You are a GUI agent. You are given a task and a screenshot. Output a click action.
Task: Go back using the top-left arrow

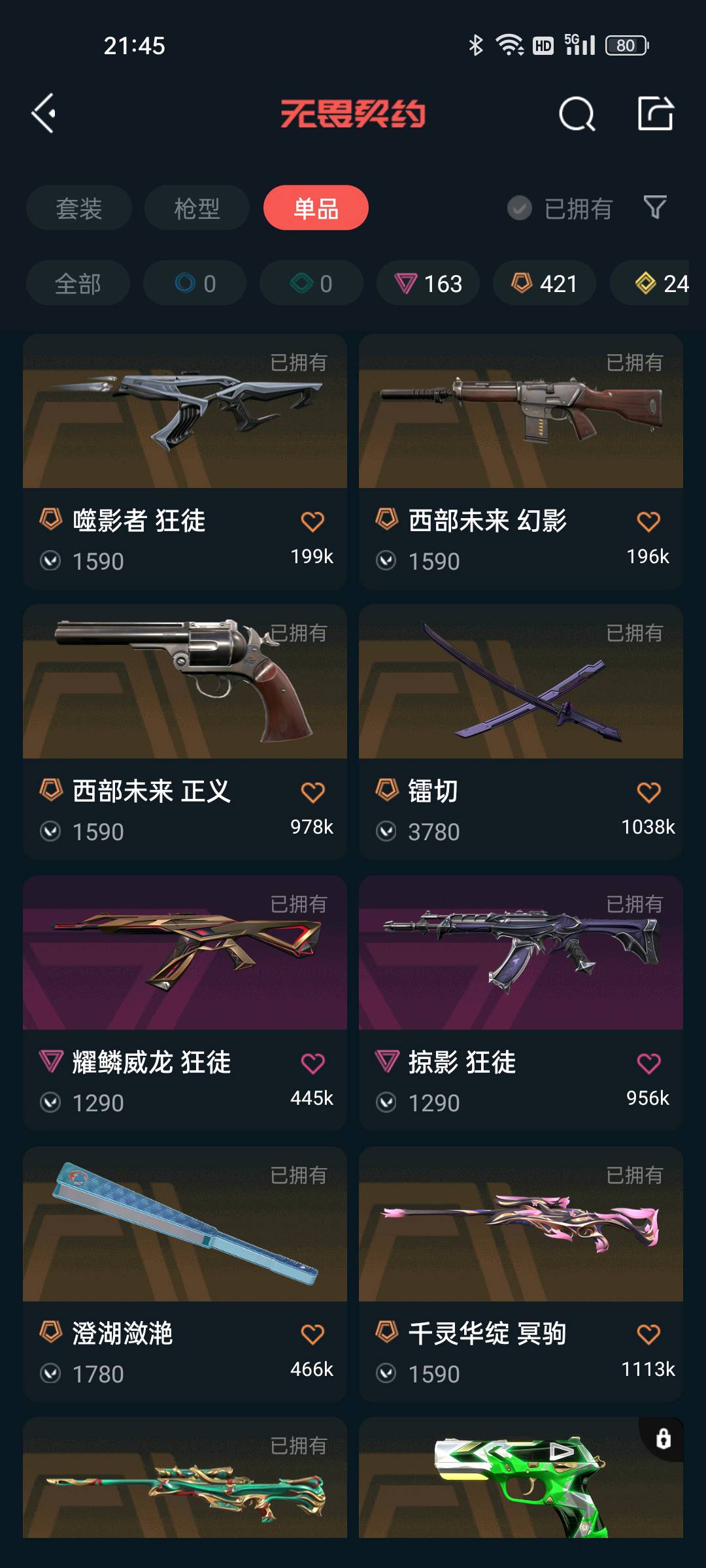pos(44,114)
